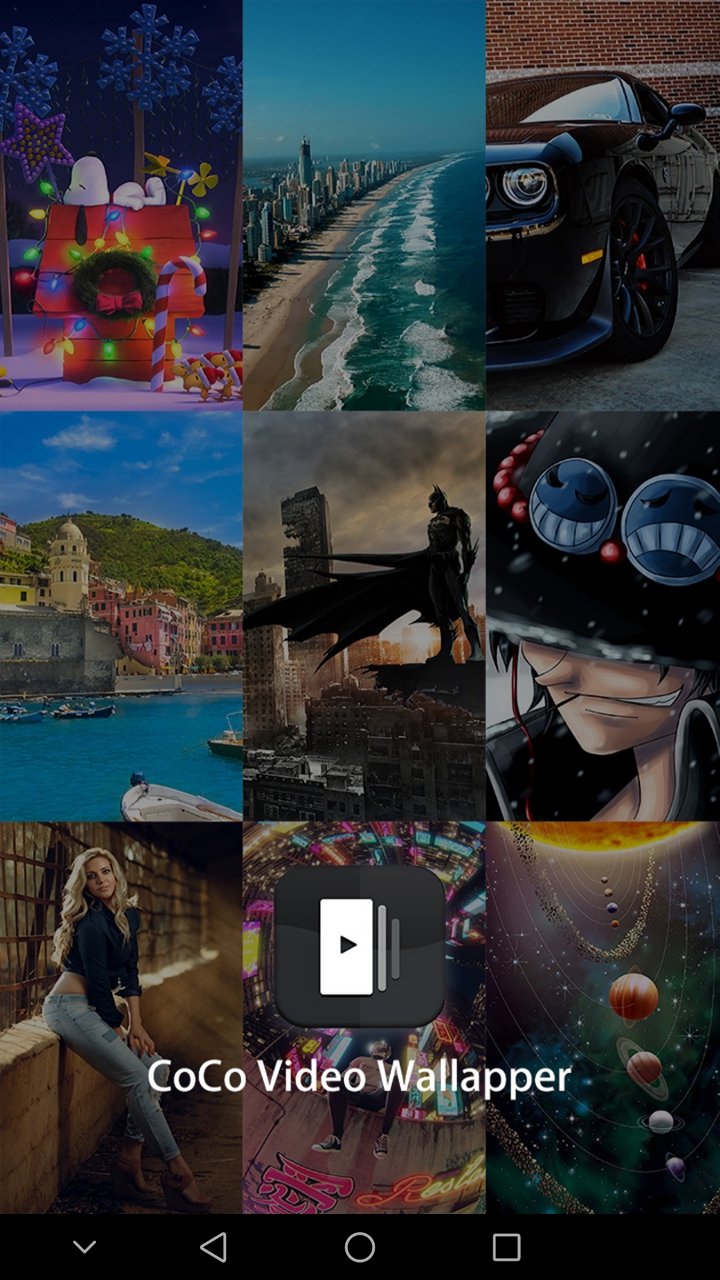The height and width of the screenshot is (1280, 720).
Task: Open the beach coastline city wallpaper
Action: click(360, 200)
